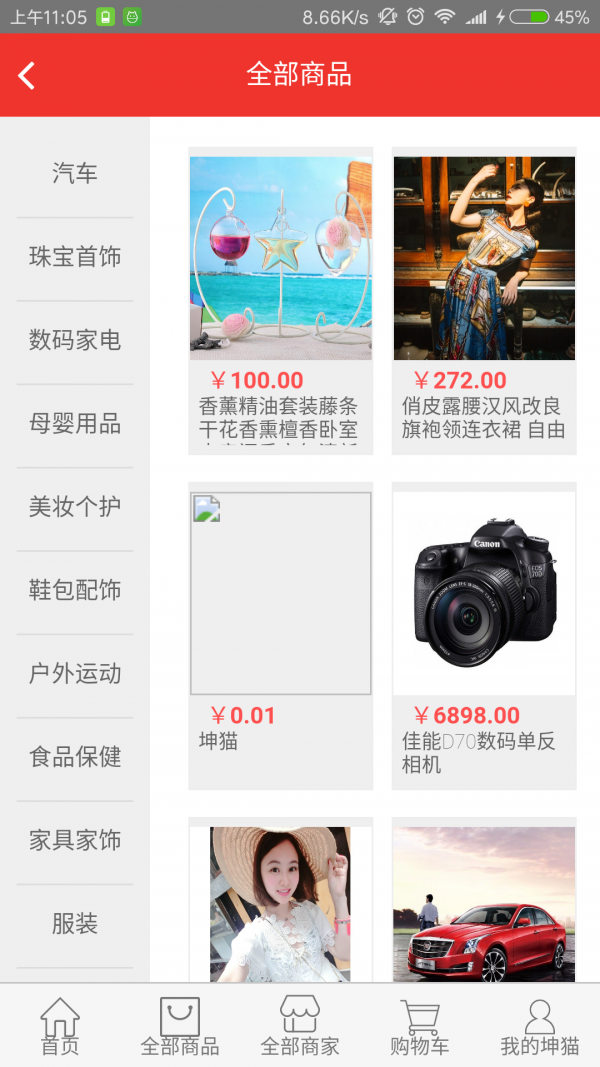The width and height of the screenshot is (600, 1067).
Task: Go to the 我的坤猫 tab
Action: [x=540, y=1026]
